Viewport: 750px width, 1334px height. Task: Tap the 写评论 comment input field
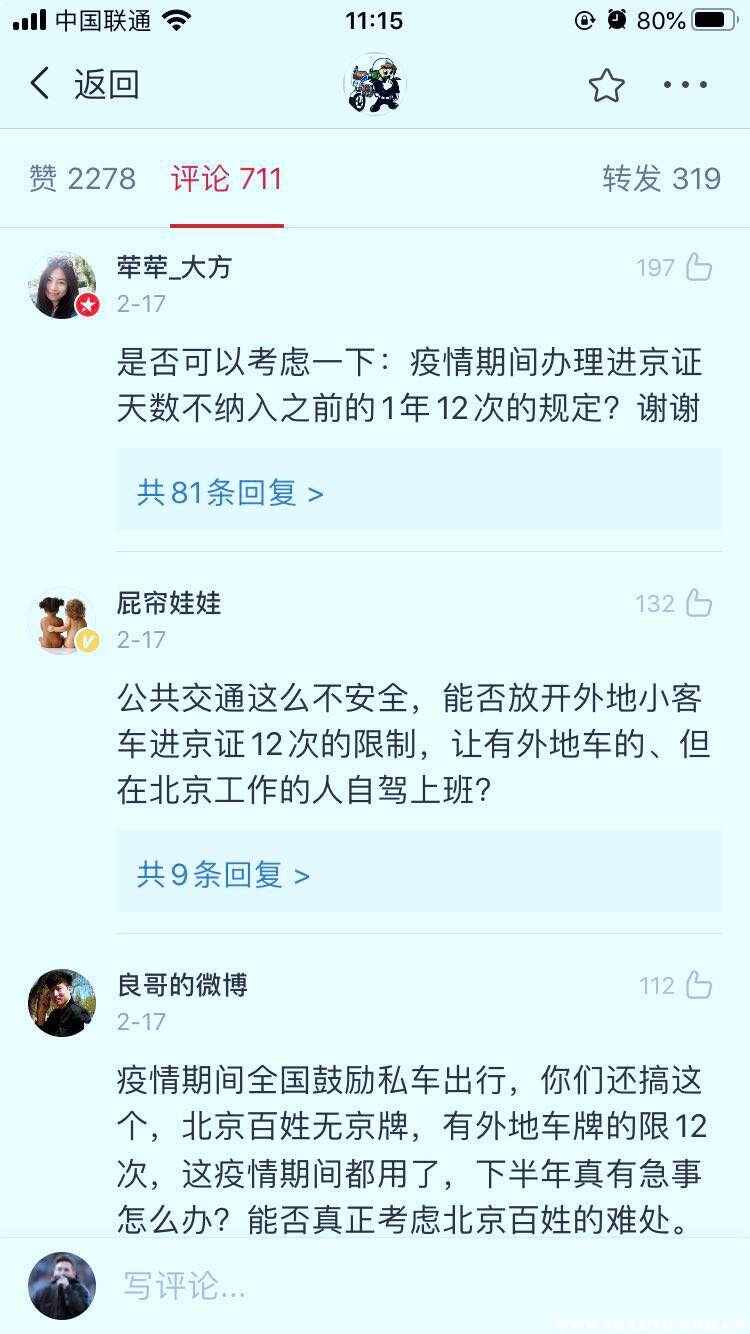click(400, 1286)
